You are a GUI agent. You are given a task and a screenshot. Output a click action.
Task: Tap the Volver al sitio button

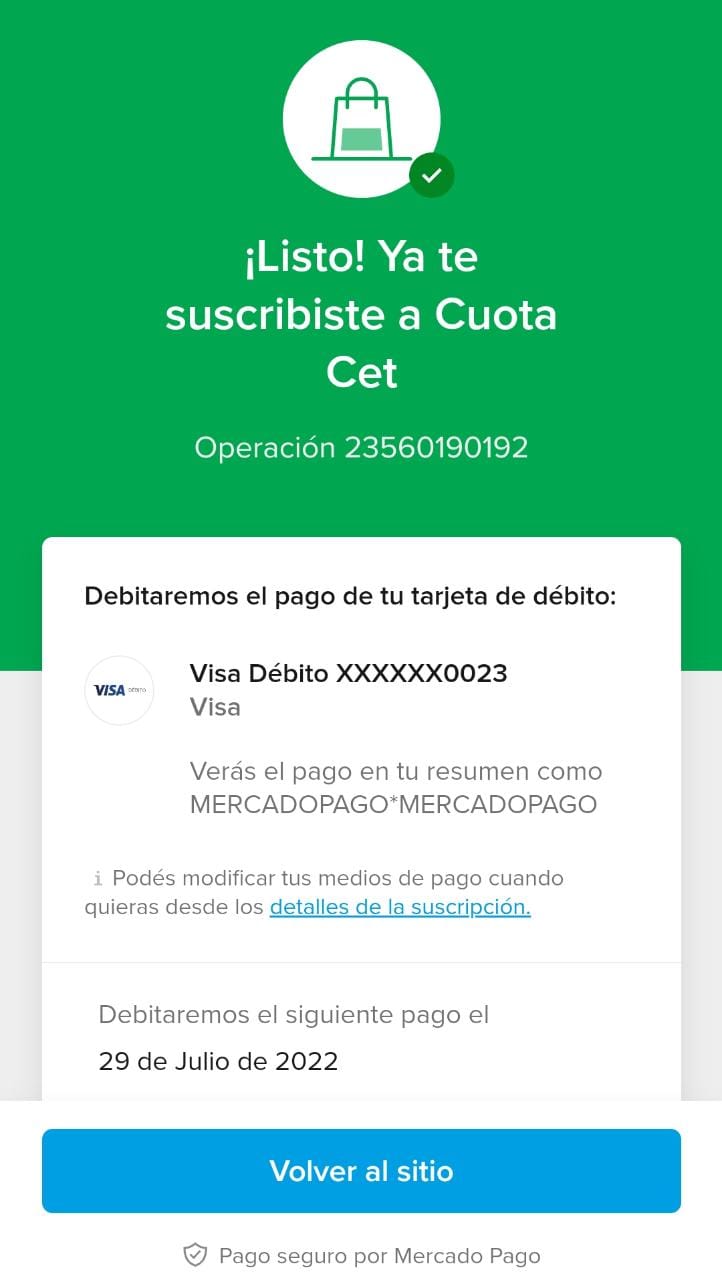pyautogui.click(x=361, y=1171)
